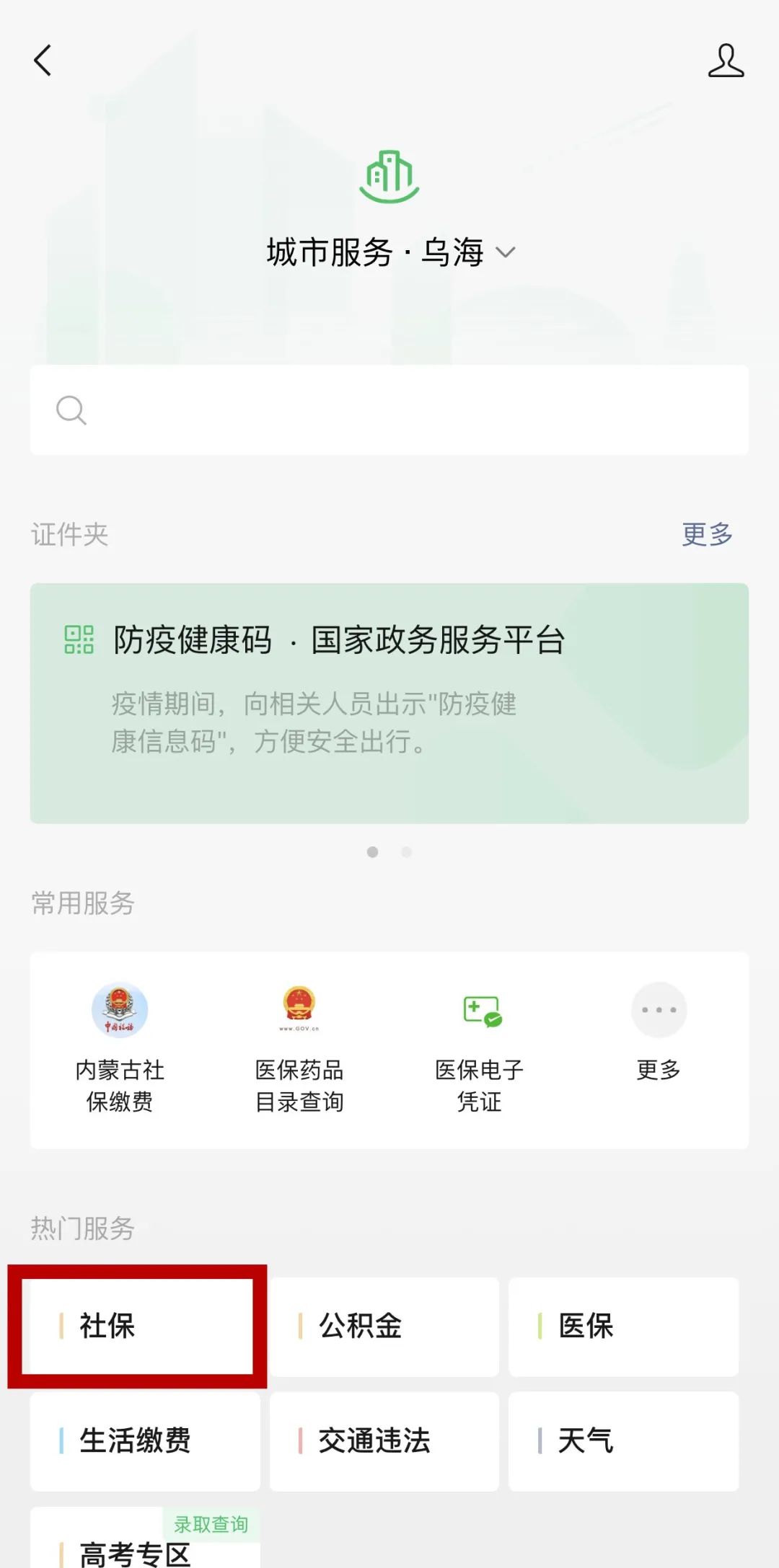Open the 天气 service
This screenshot has height=1568, width=779.
[x=623, y=1441]
